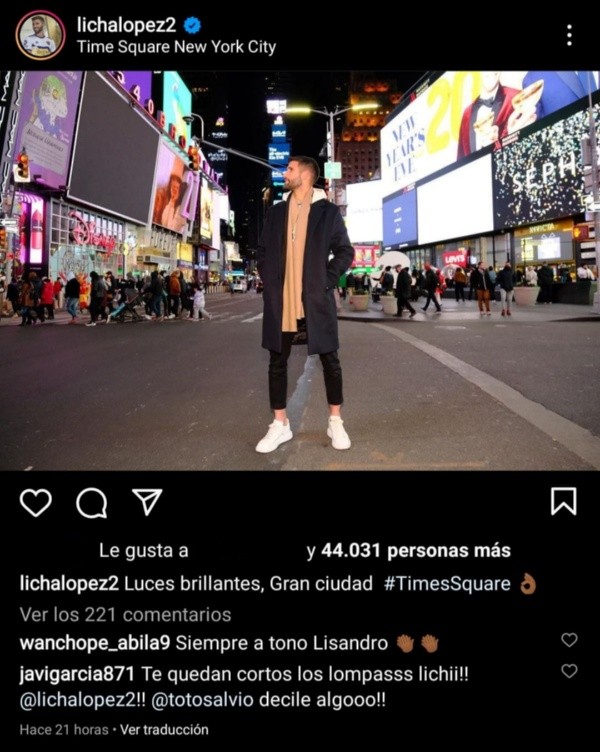
Task: Open javigarcia871's profile from comment
Action: (78, 673)
